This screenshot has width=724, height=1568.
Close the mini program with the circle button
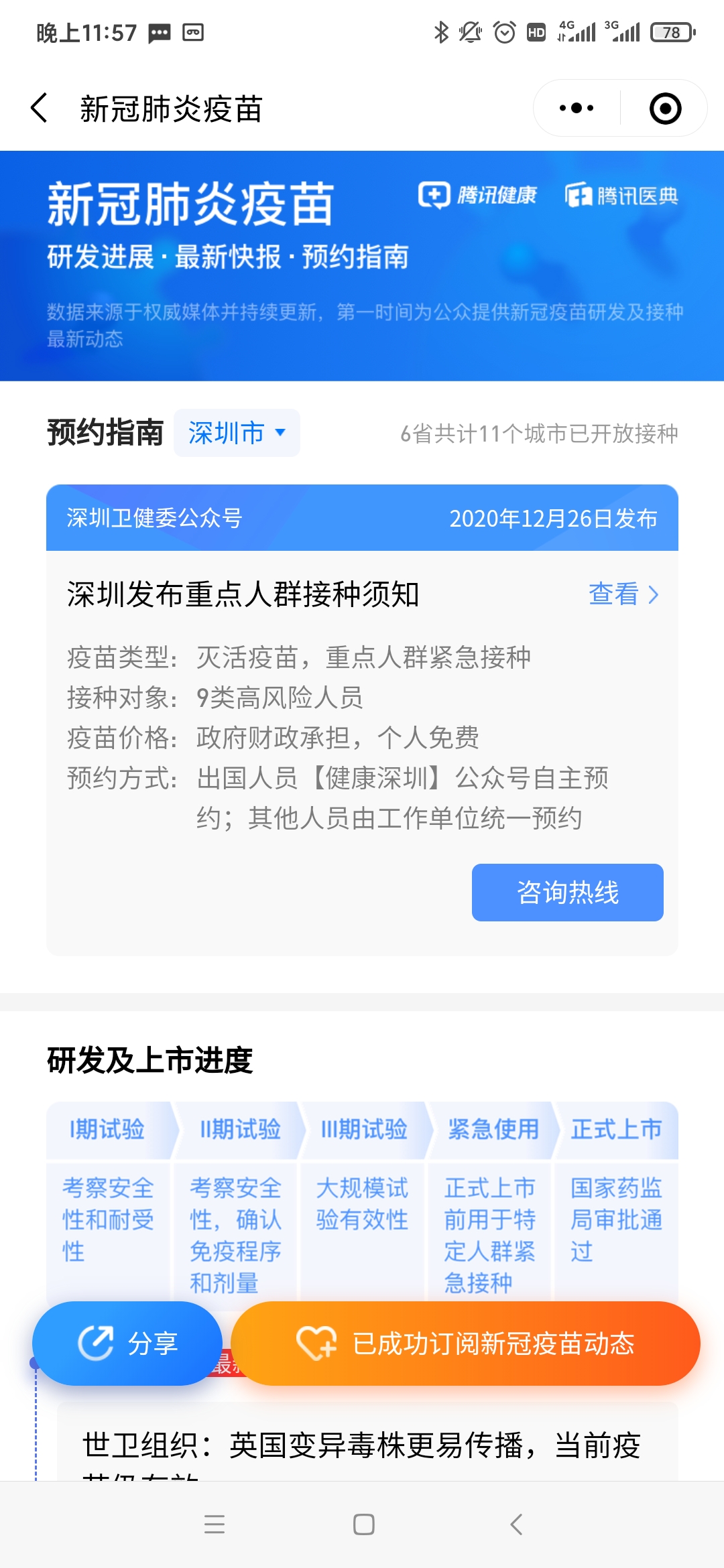tap(665, 108)
